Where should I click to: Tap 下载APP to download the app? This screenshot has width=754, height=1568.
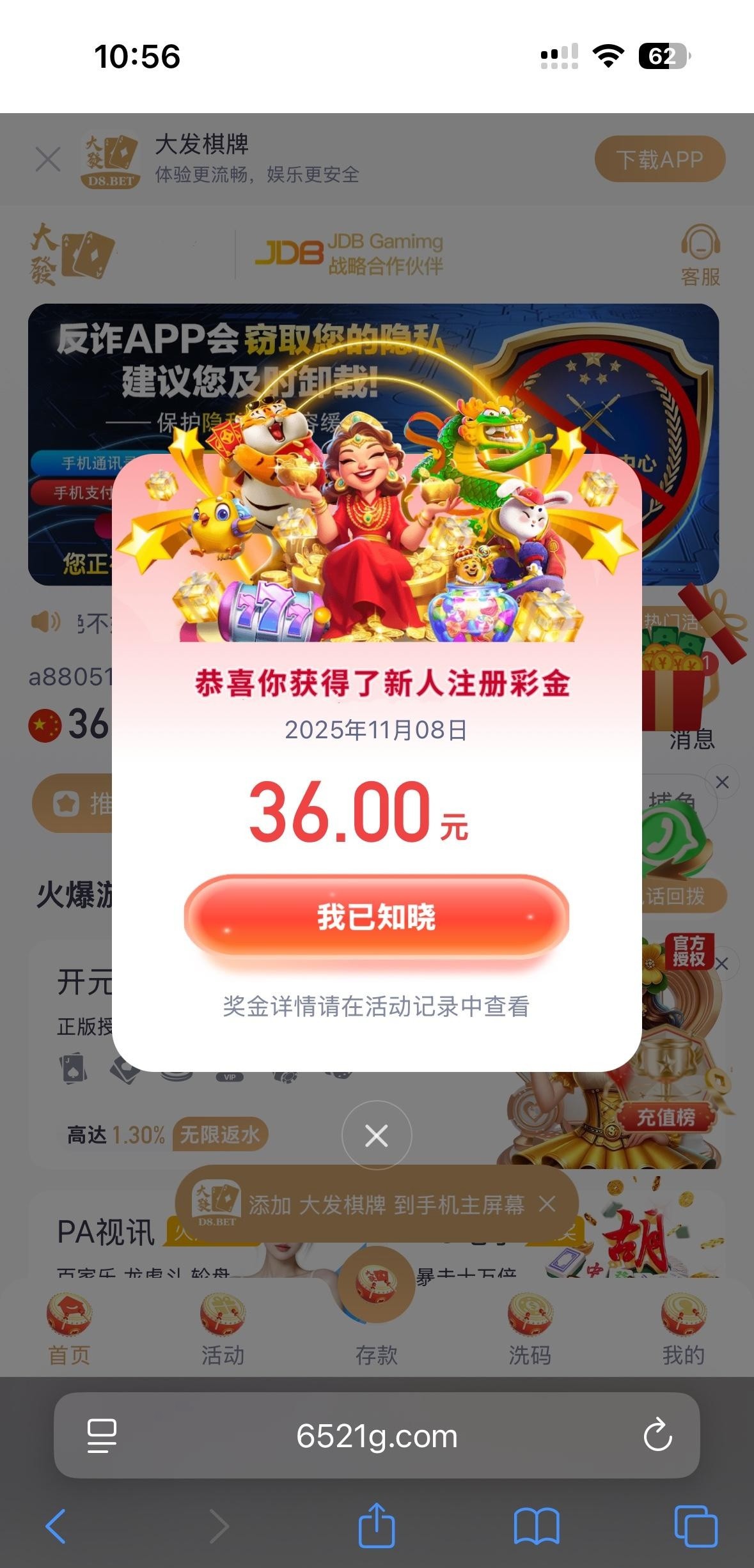tap(659, 159)
